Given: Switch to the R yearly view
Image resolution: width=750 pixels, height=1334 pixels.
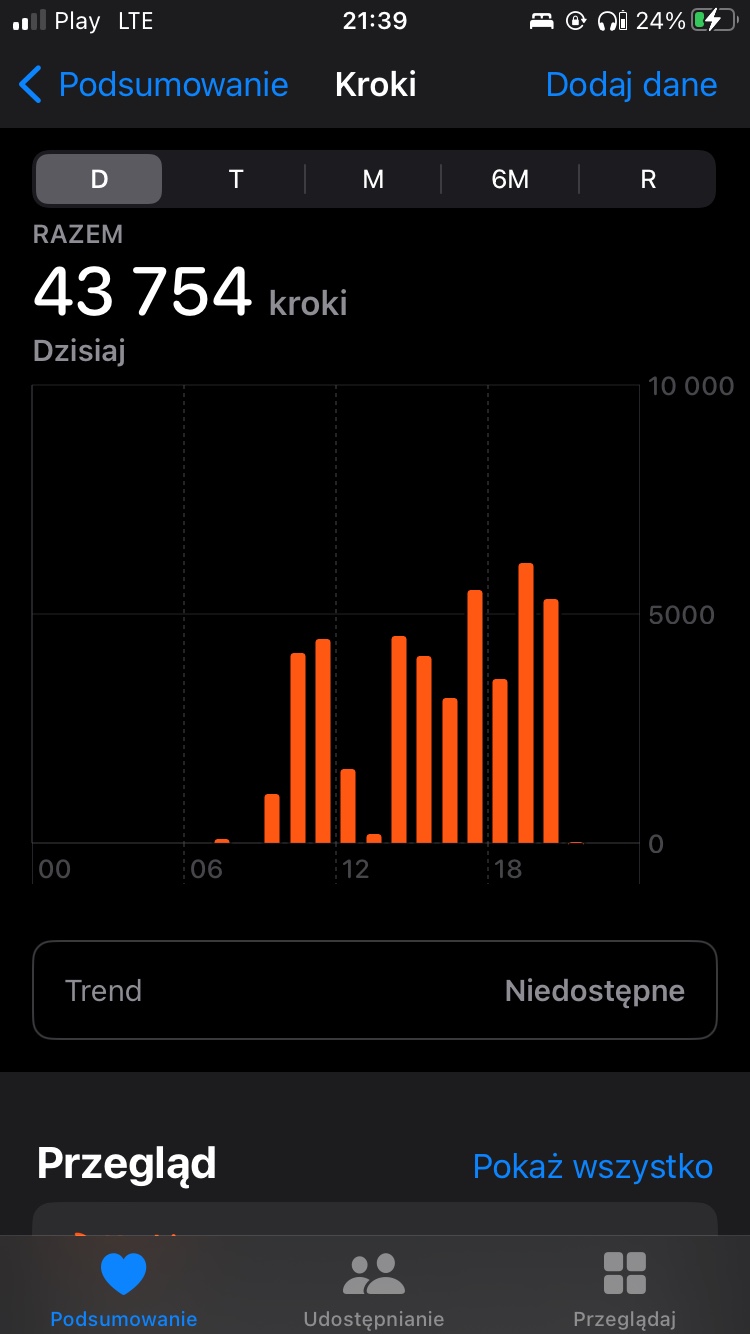Looking at the screenshot, I should pos(648,179).
